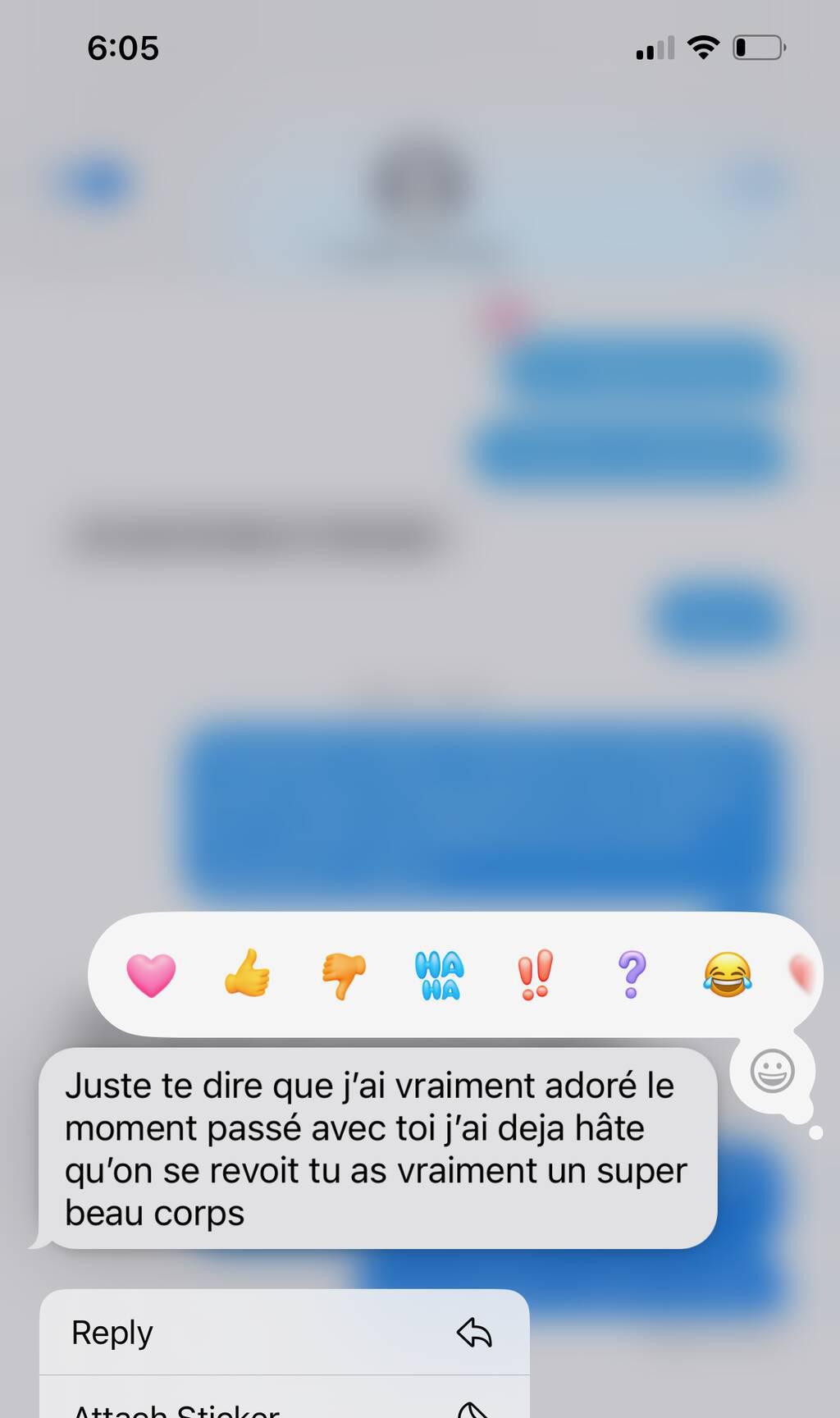Add the HA HA laugh reaction
840x1418 pixels.
click(x=439, y=975)
